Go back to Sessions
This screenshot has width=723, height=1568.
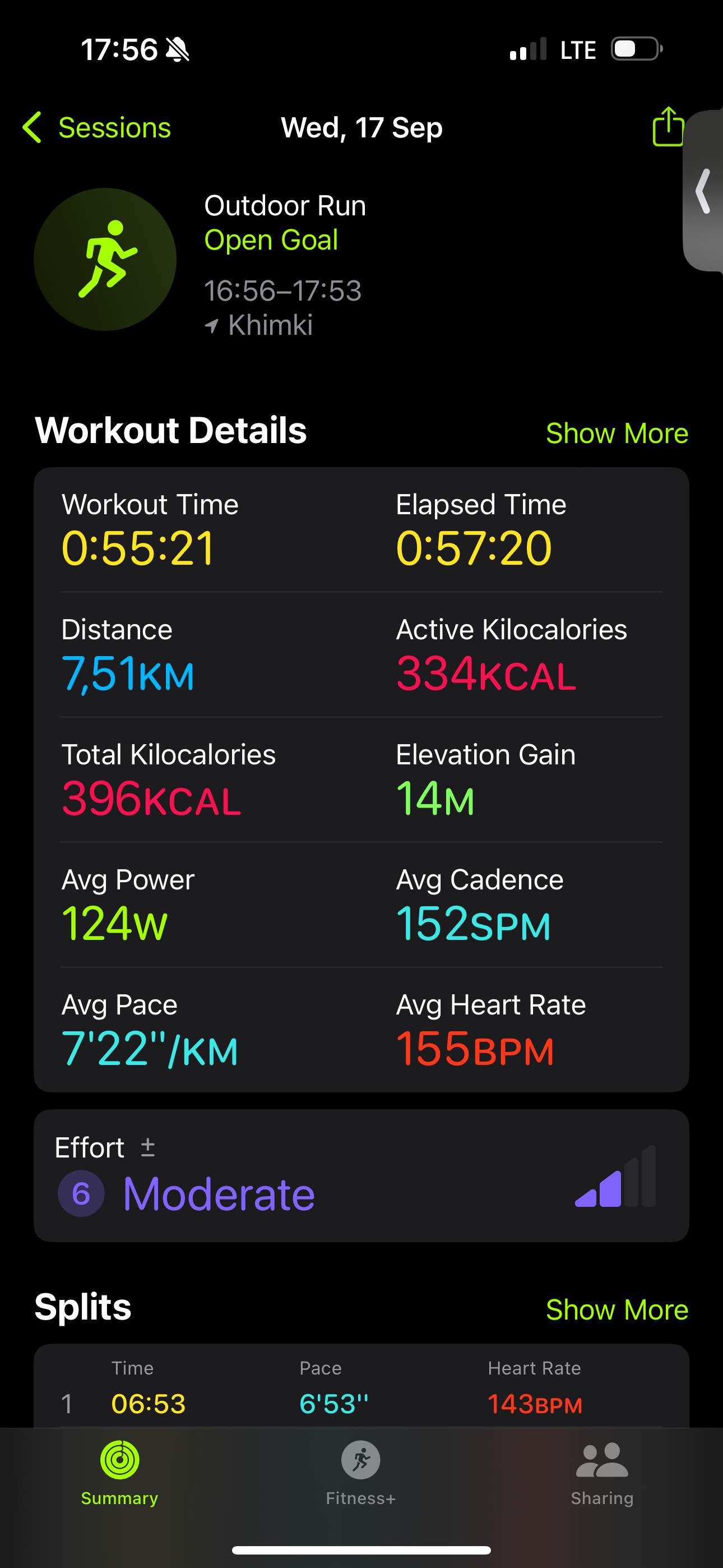tap(97, 128)
